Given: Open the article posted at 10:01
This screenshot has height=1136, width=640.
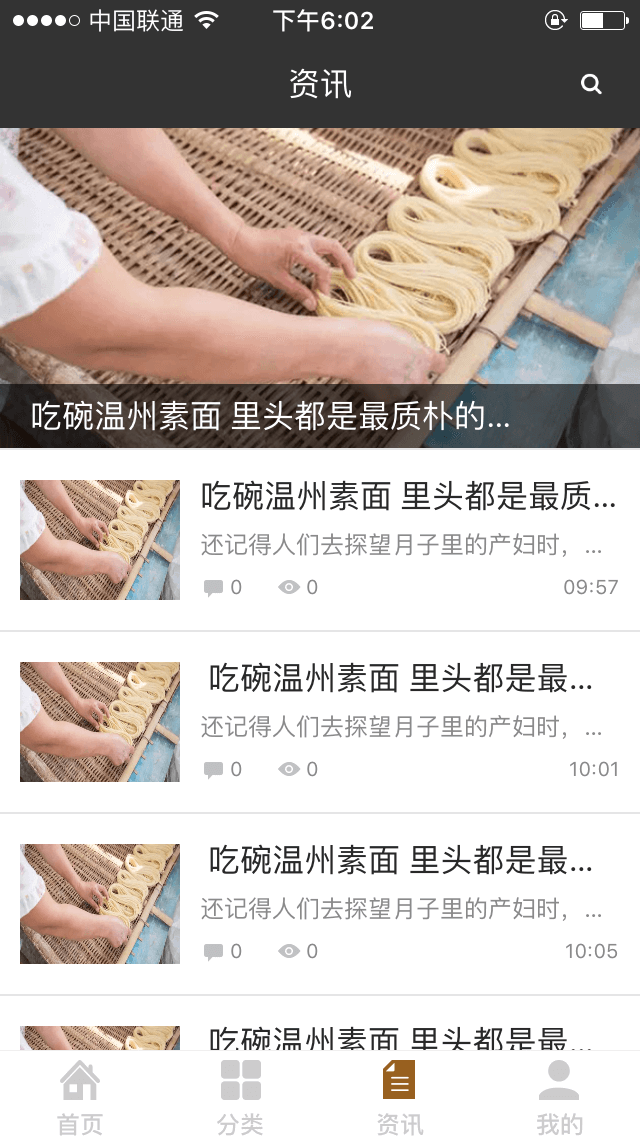Looking at the screenshot, I should (400, 722).
